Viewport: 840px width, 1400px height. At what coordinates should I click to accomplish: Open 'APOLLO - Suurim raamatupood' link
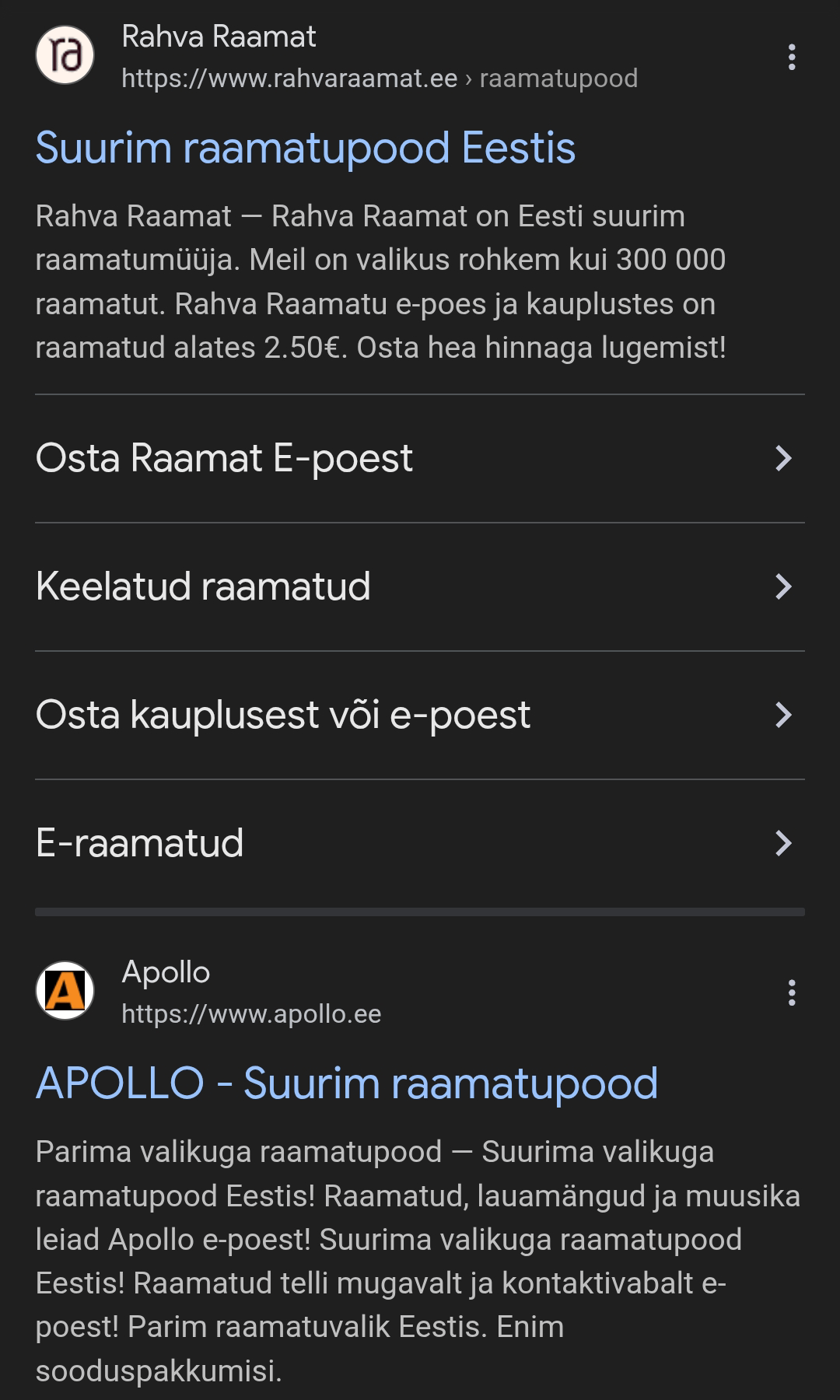click(347, 1083)
